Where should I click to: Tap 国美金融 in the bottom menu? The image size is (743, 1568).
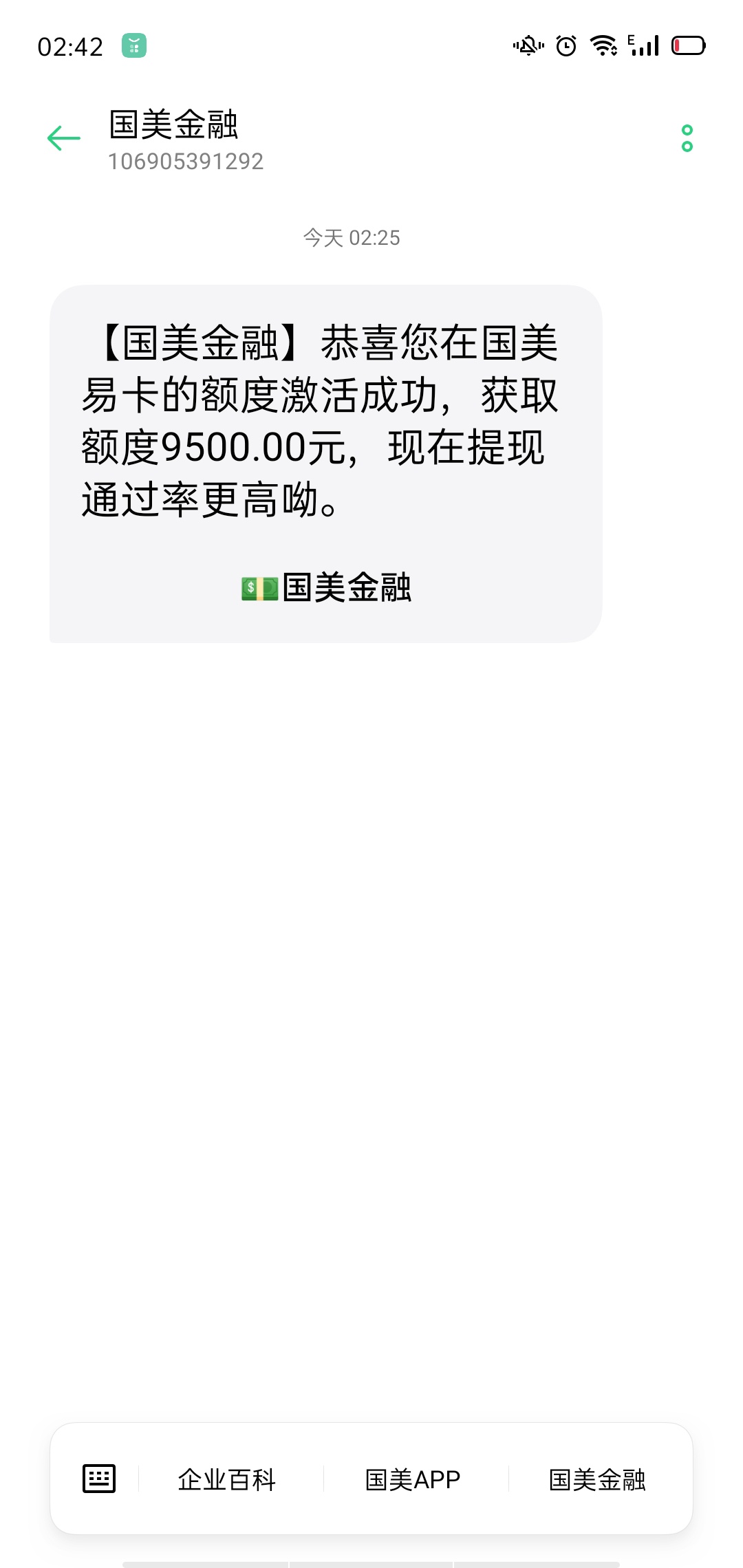(x=597, y=1479)
